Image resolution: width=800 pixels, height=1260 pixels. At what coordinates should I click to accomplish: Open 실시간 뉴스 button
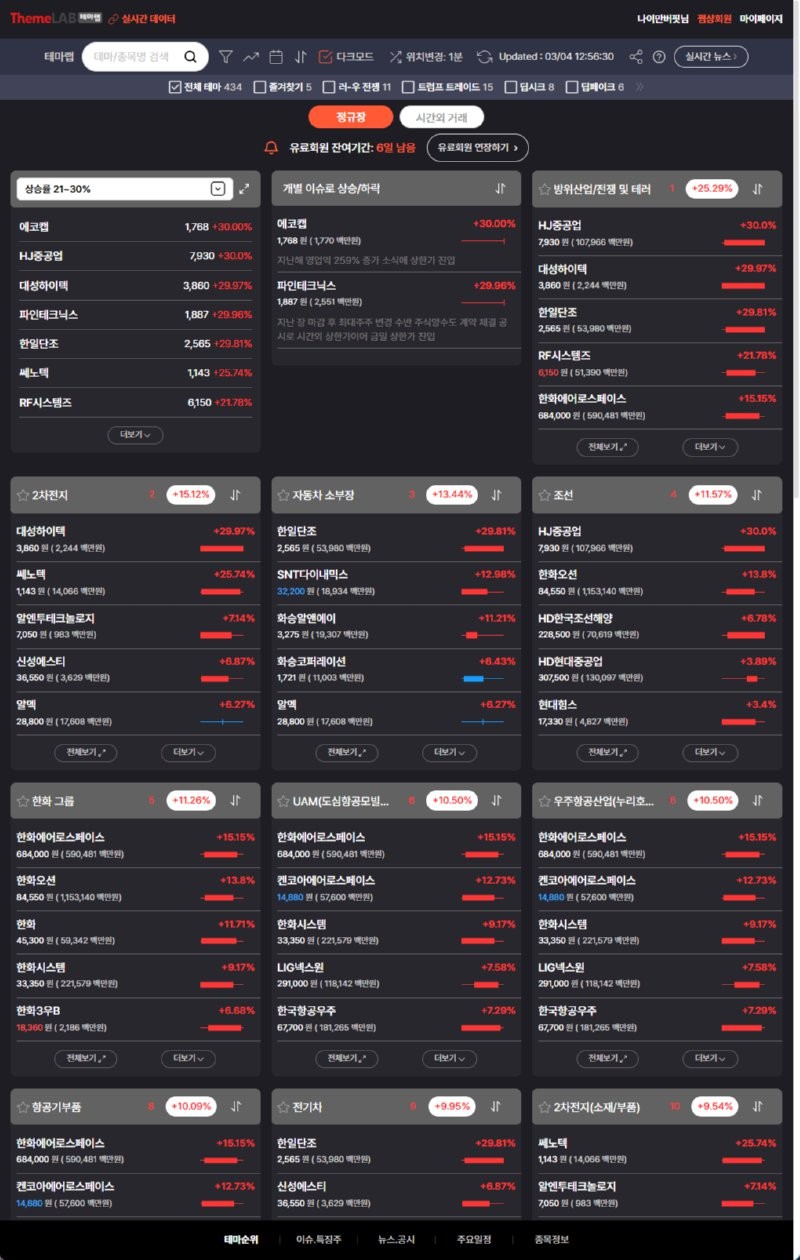click(711, 57)
